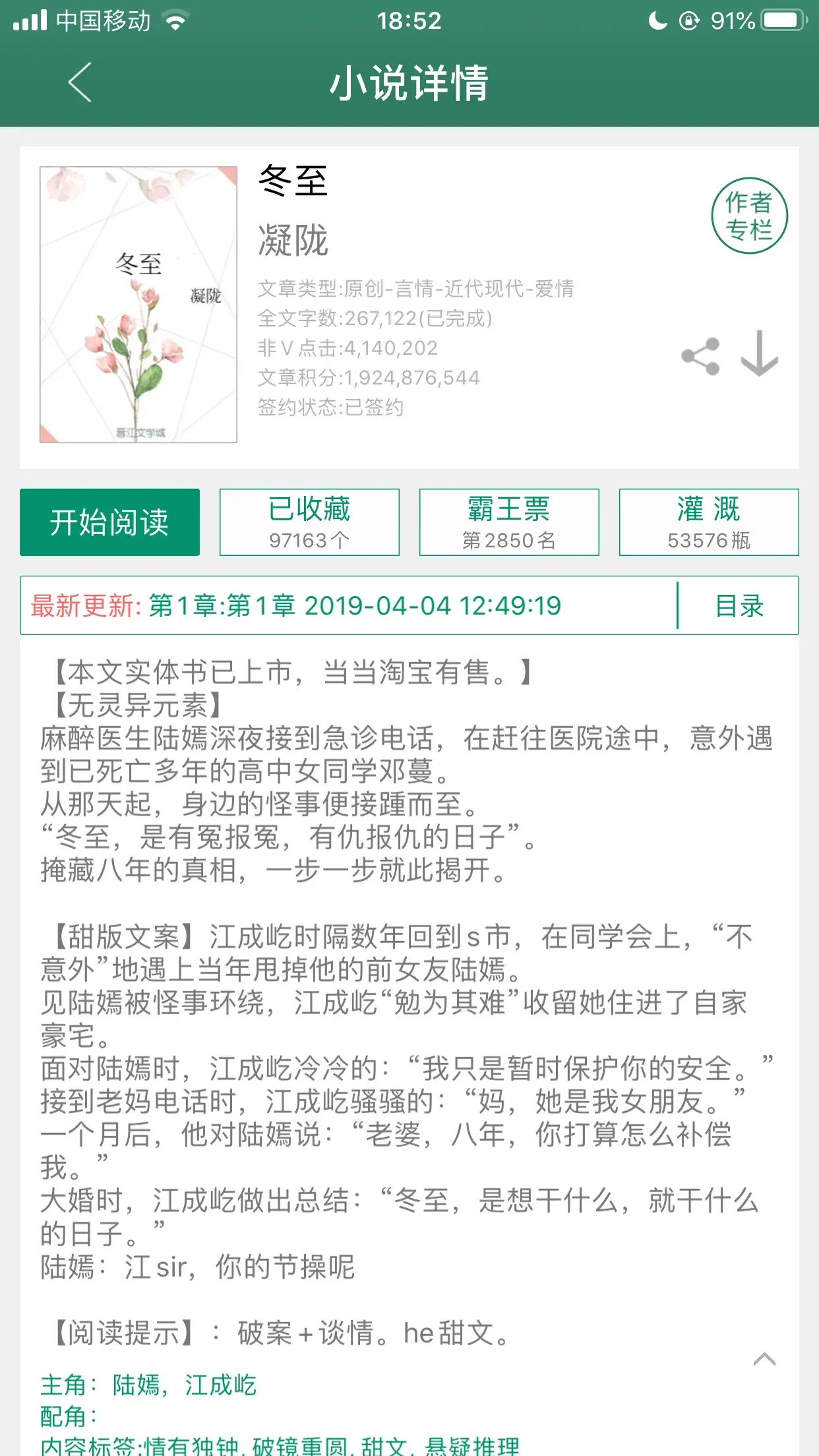Download the novel 冬至
819x1456 pixels.
point(759,354)
